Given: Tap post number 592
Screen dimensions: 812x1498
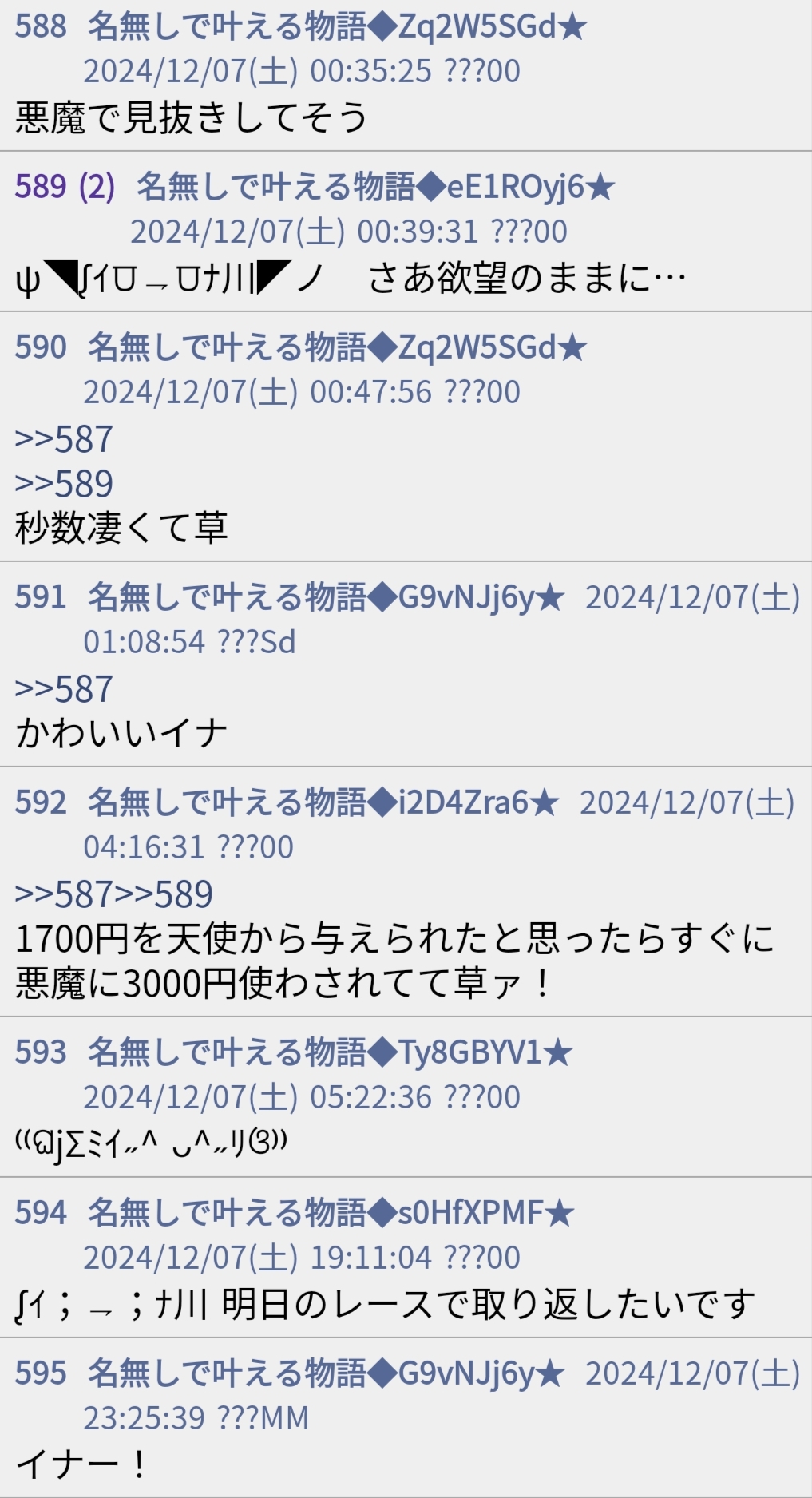Looking at the screenshot, I should tap(41, 802).
